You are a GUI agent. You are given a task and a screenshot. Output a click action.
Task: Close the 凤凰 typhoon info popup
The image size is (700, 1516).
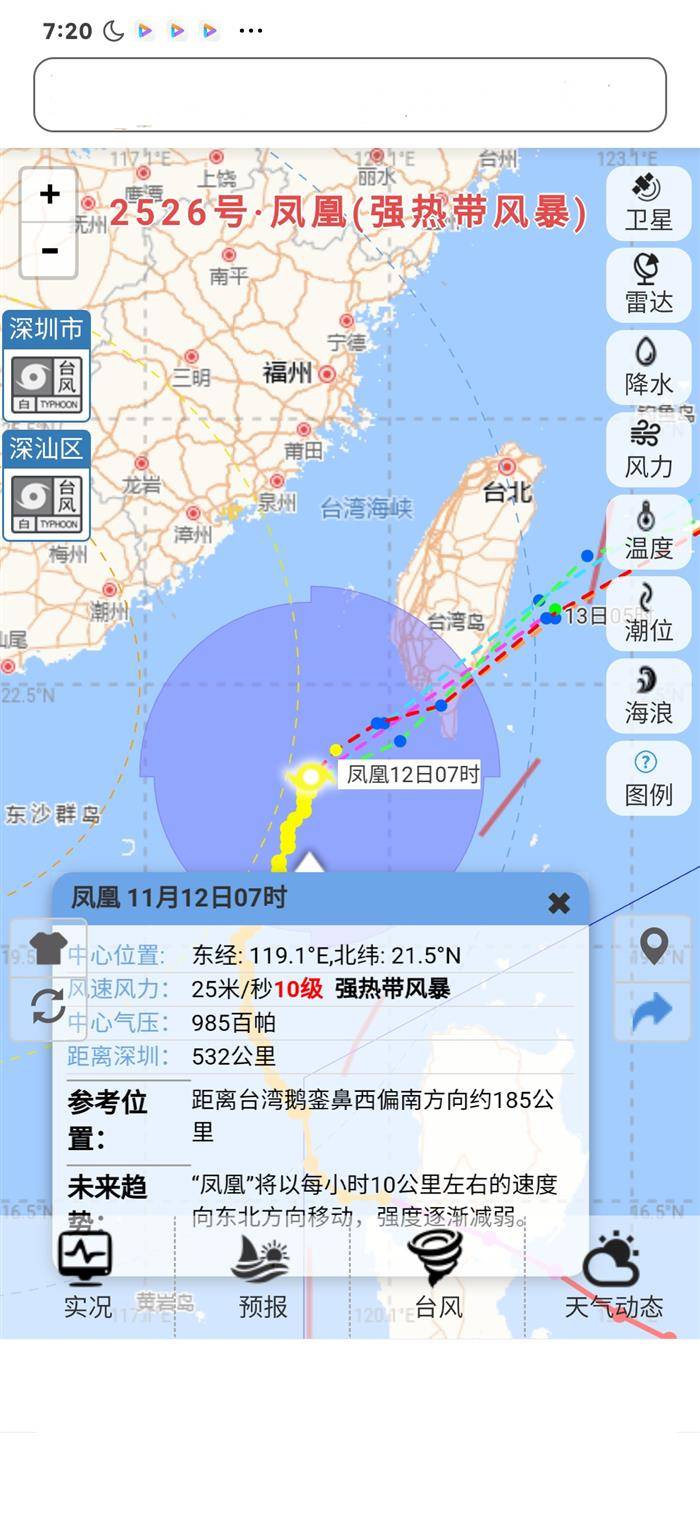(x=559, y=903)
